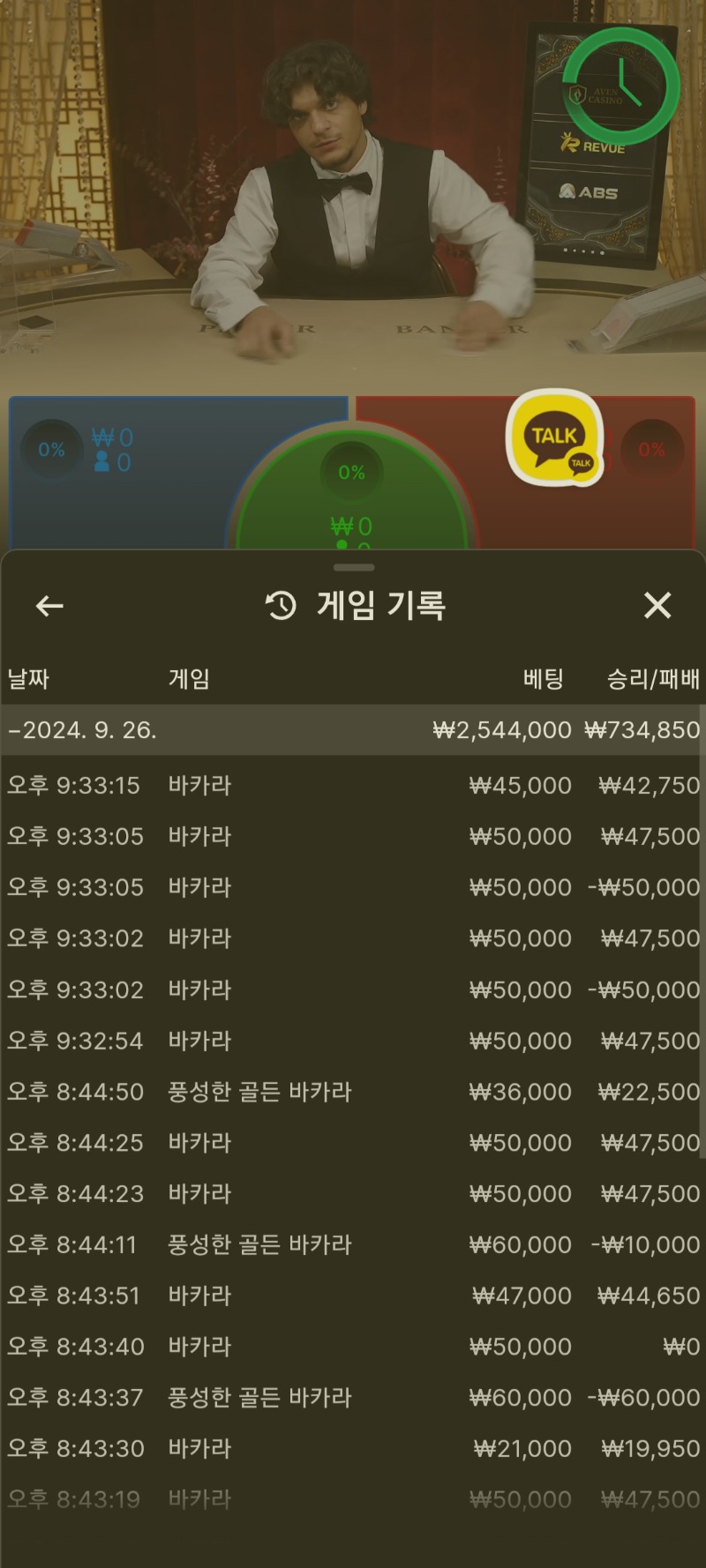This screenshot has width=706, height=1568.
Task: Open the 오후 8:43:40 바카라 record with ₩0
Action: point(353,1347)
